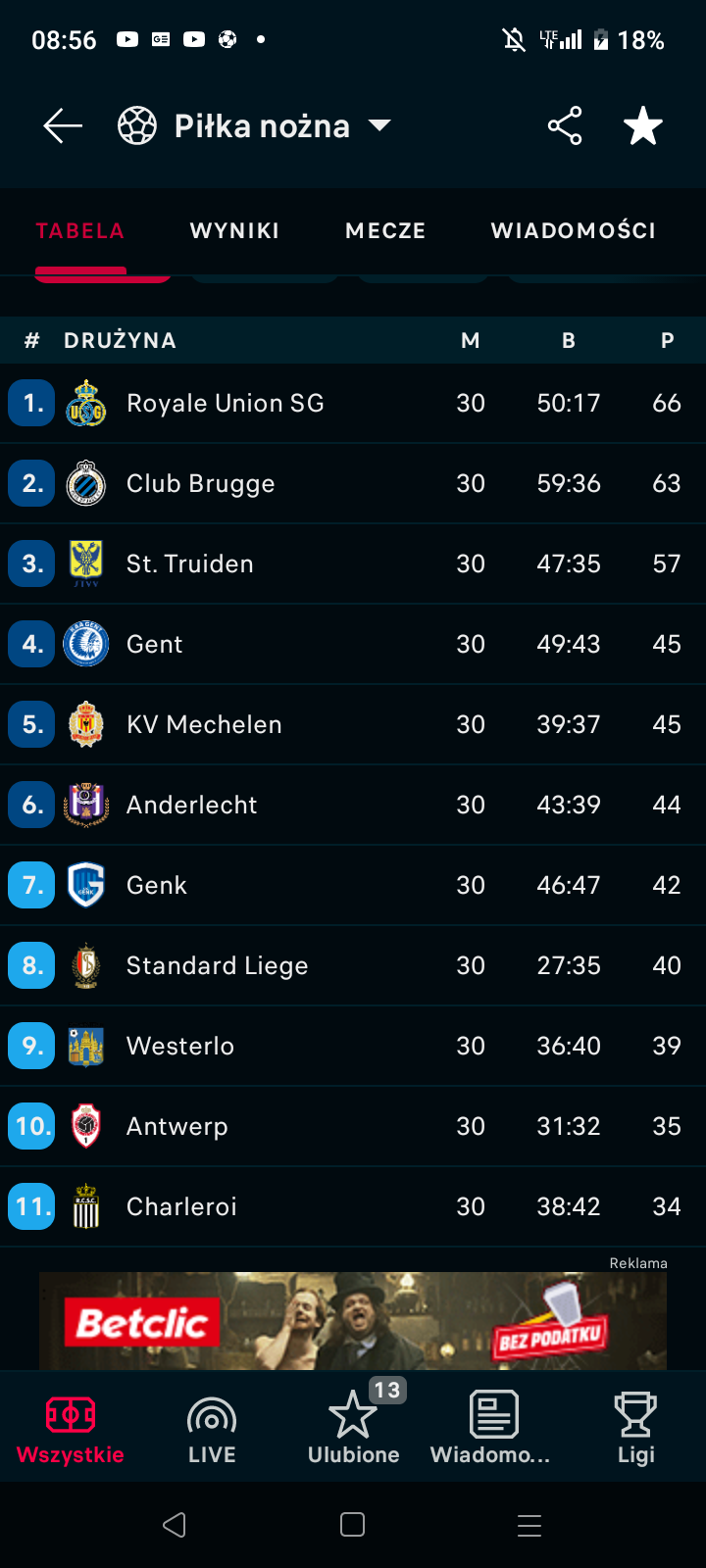Select LIVE in bottom navigation
Image resolution: width=706 pixels, height=1568 pixels.
click(x=212, y=1430)
